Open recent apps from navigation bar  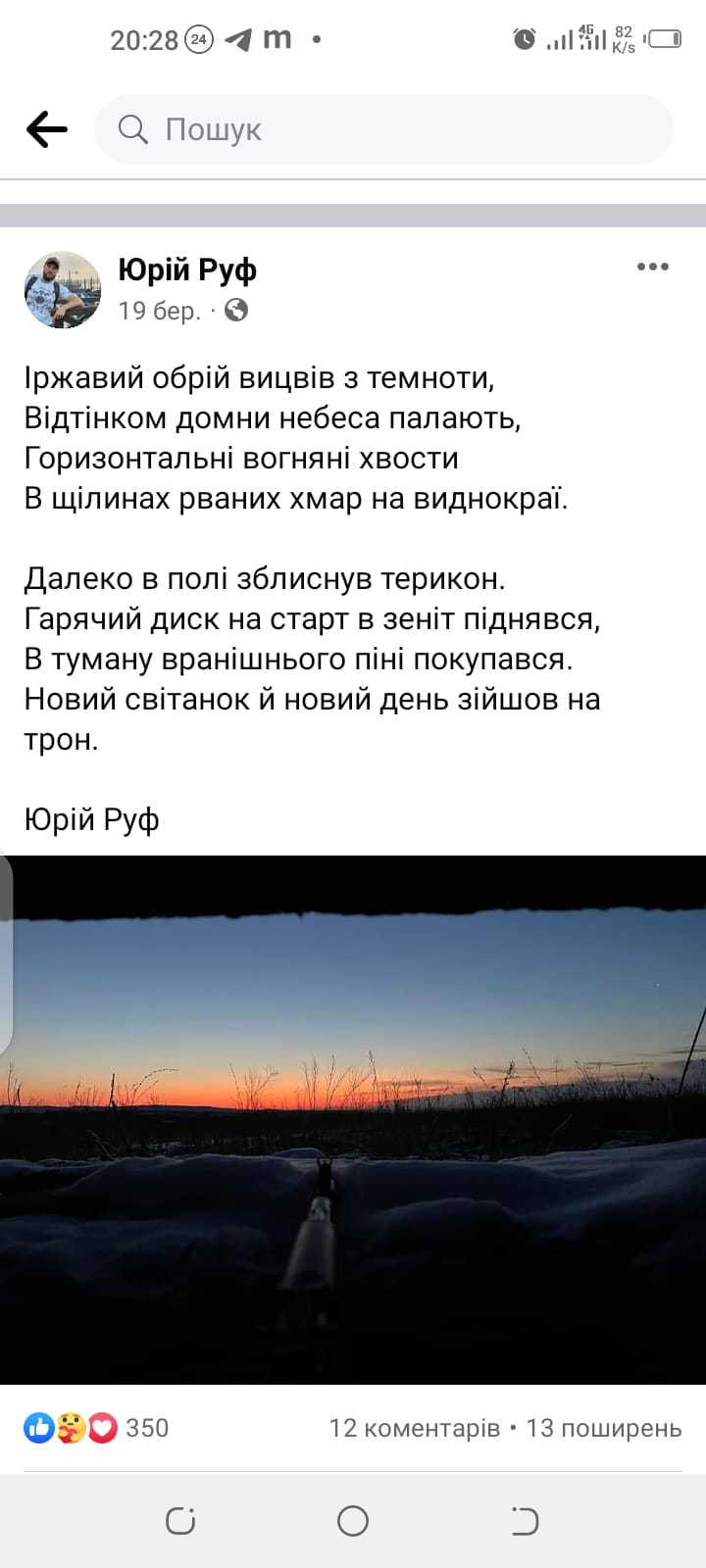coord(180,1521)
